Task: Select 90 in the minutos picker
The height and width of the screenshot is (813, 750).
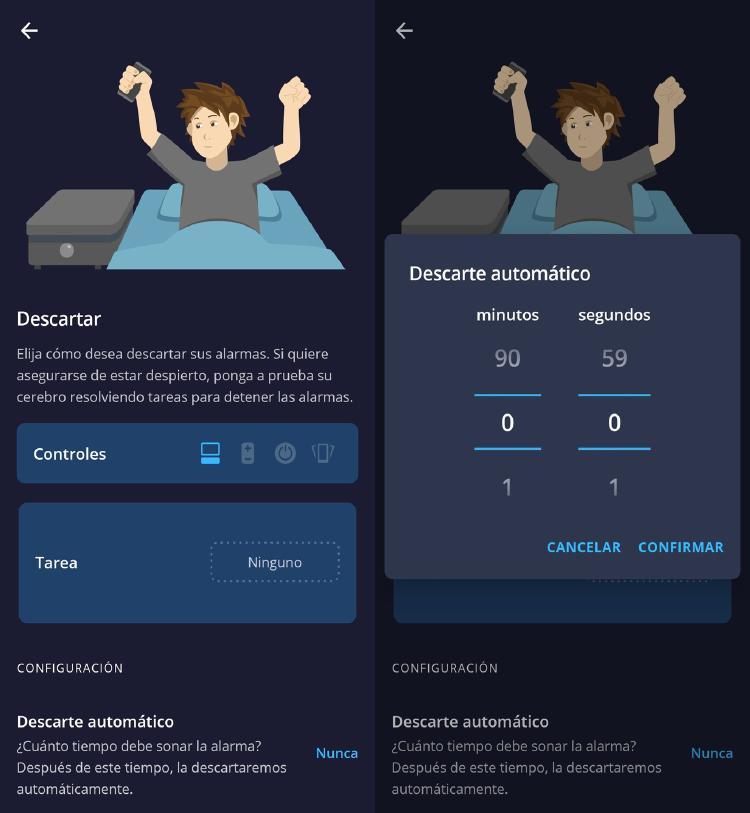Action: point(507,358)
